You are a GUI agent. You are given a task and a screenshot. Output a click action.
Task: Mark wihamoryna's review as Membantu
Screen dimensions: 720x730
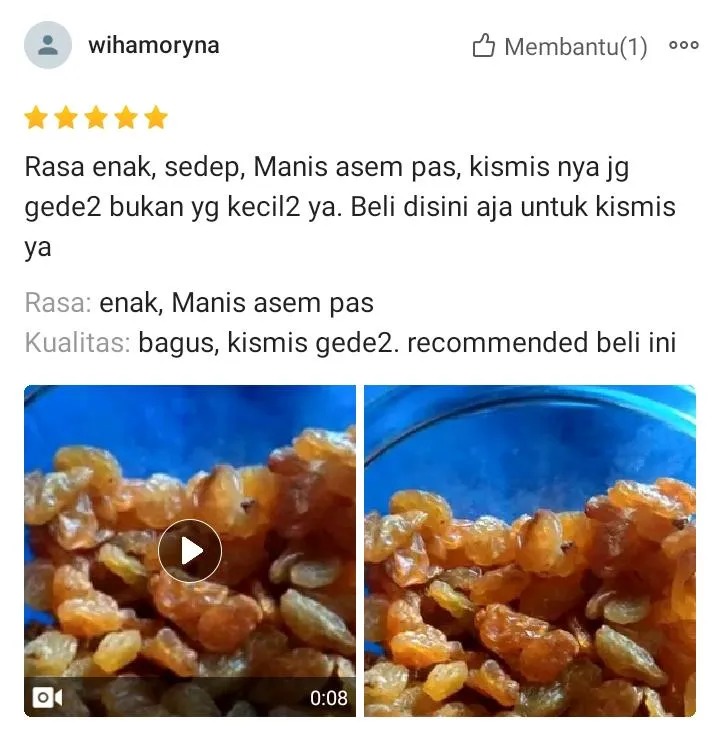click(x=559, y=46)
